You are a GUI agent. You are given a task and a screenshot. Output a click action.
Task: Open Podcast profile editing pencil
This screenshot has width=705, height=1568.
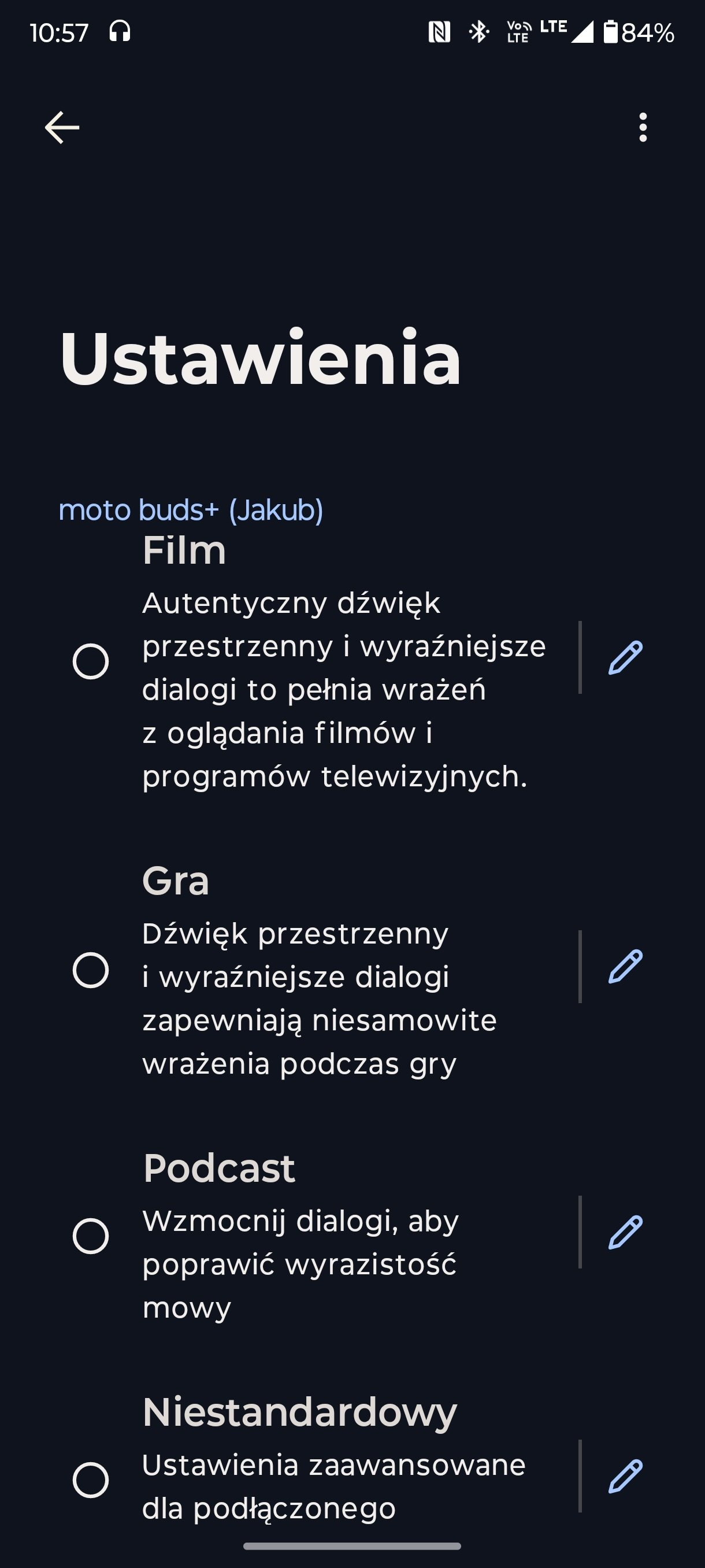[625, 1232]
